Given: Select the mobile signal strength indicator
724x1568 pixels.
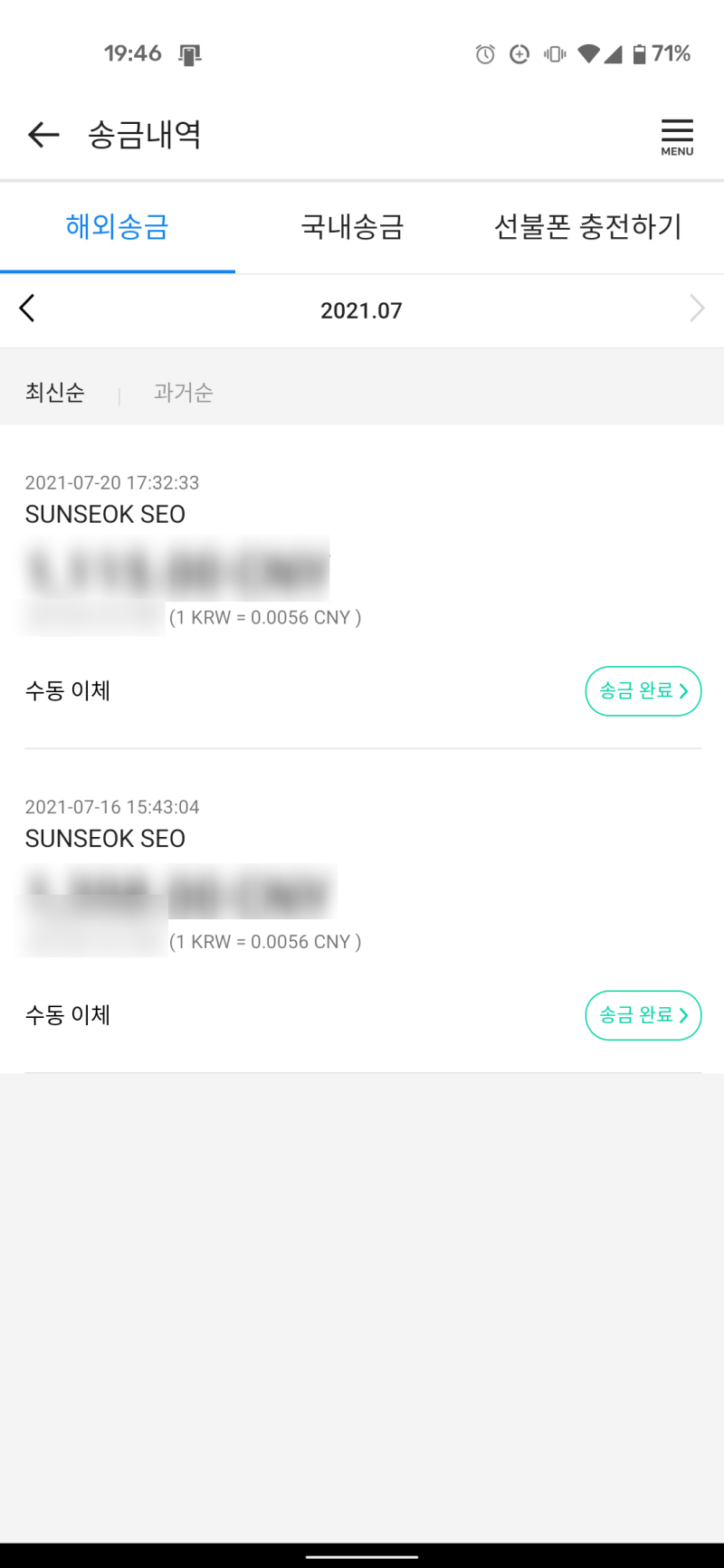Looking at the screenshot, I should click(614, 54).
